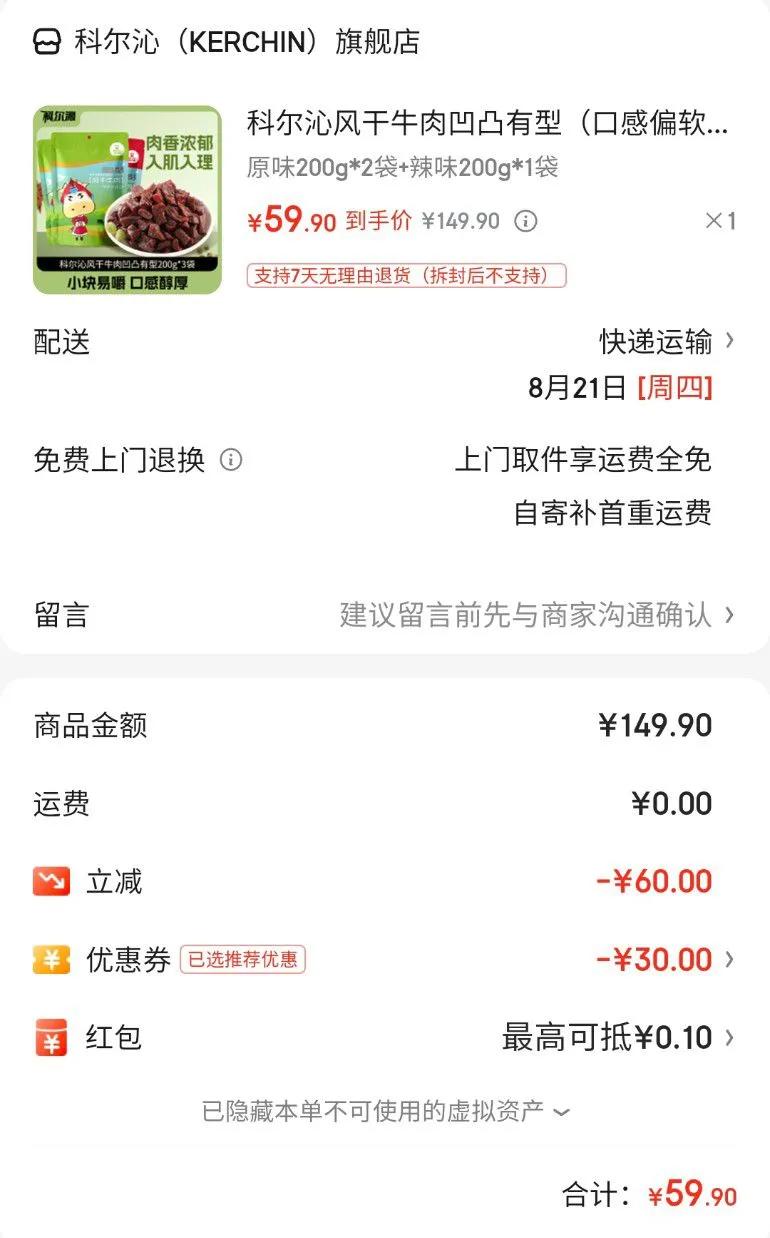Open the 科尔沁风干牛肉 product thumbnail

click(127, 200)
